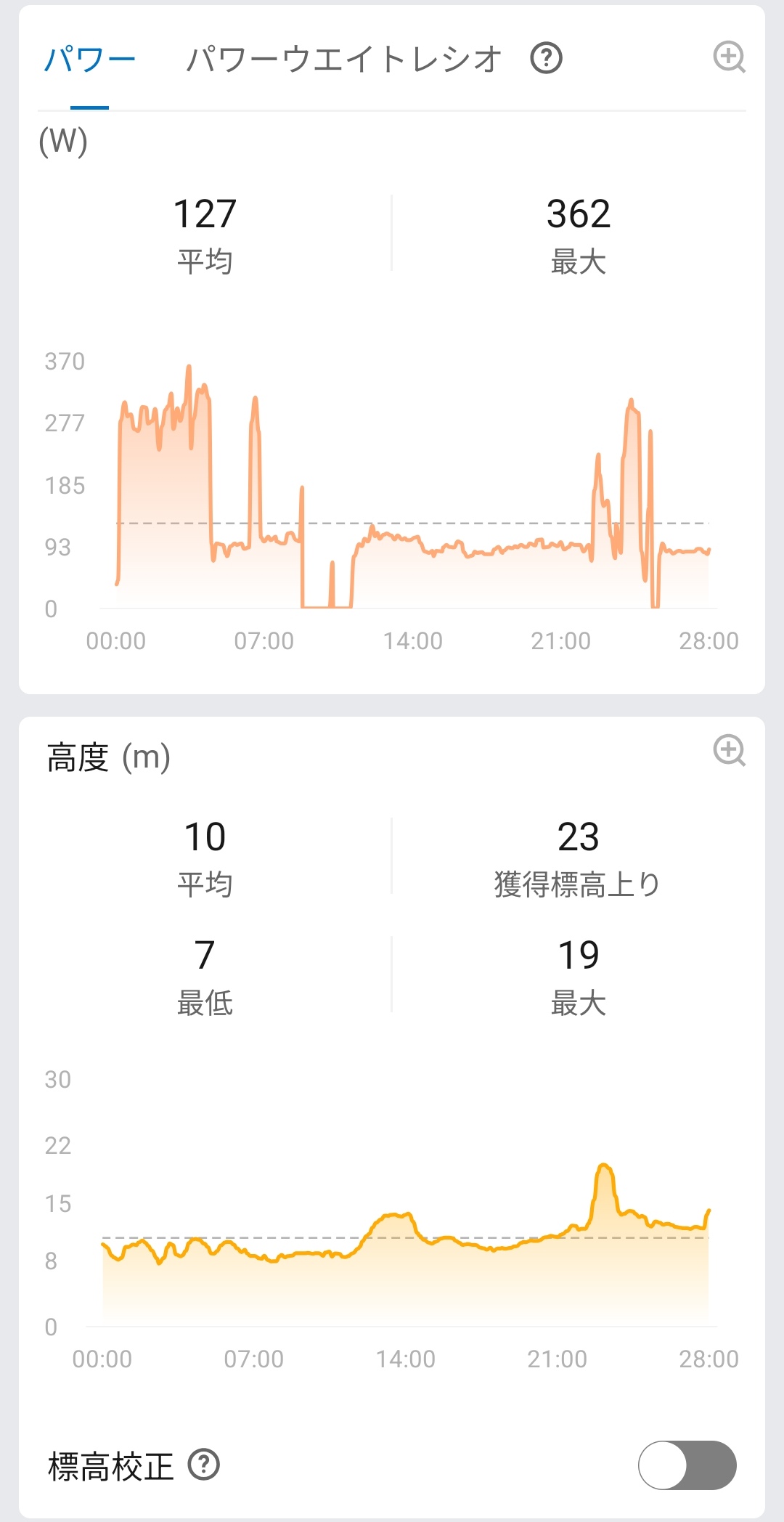This screenshot has height=1522, width=784.
Task: Enlarge the 高度 (m) chart
Action: point(730,750)
